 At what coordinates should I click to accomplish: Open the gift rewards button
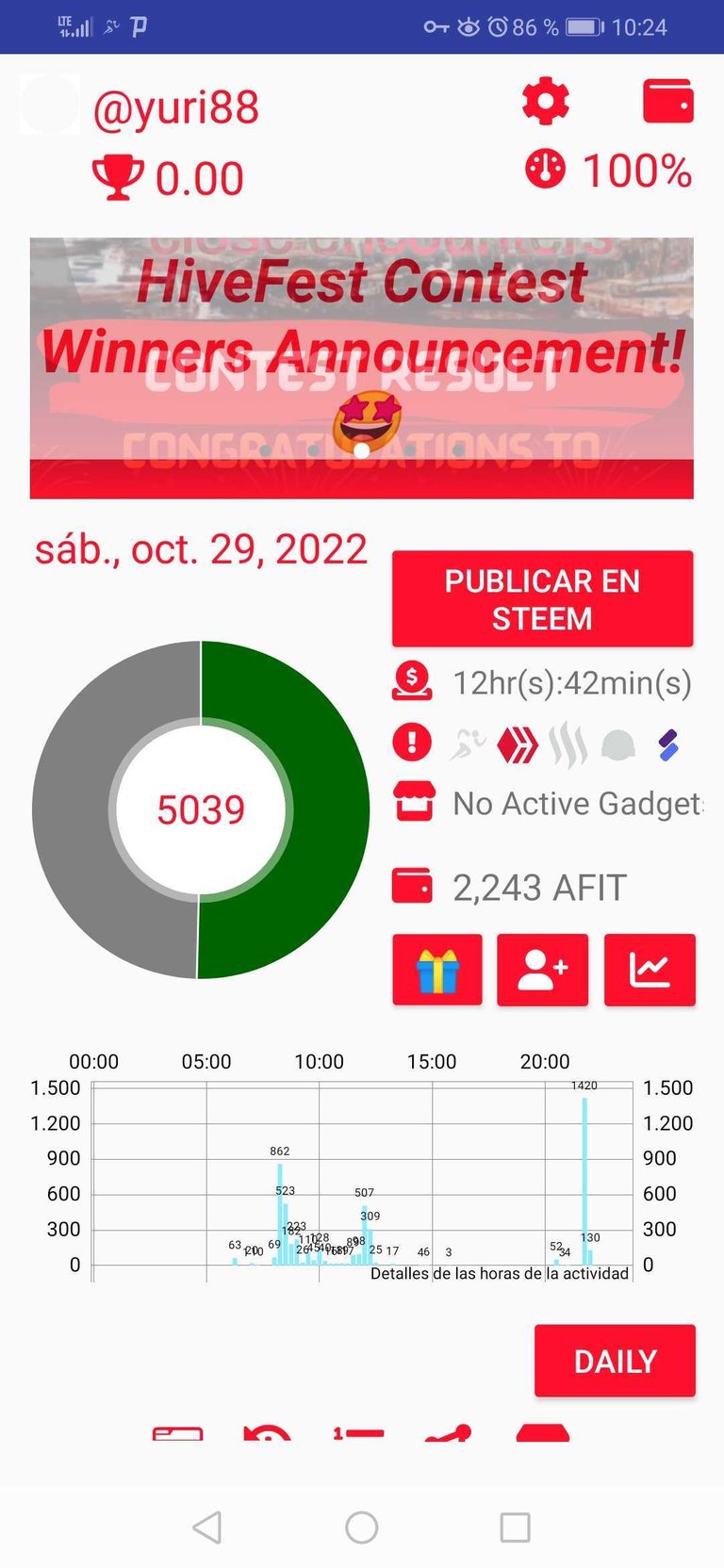(x=437, y=970)
